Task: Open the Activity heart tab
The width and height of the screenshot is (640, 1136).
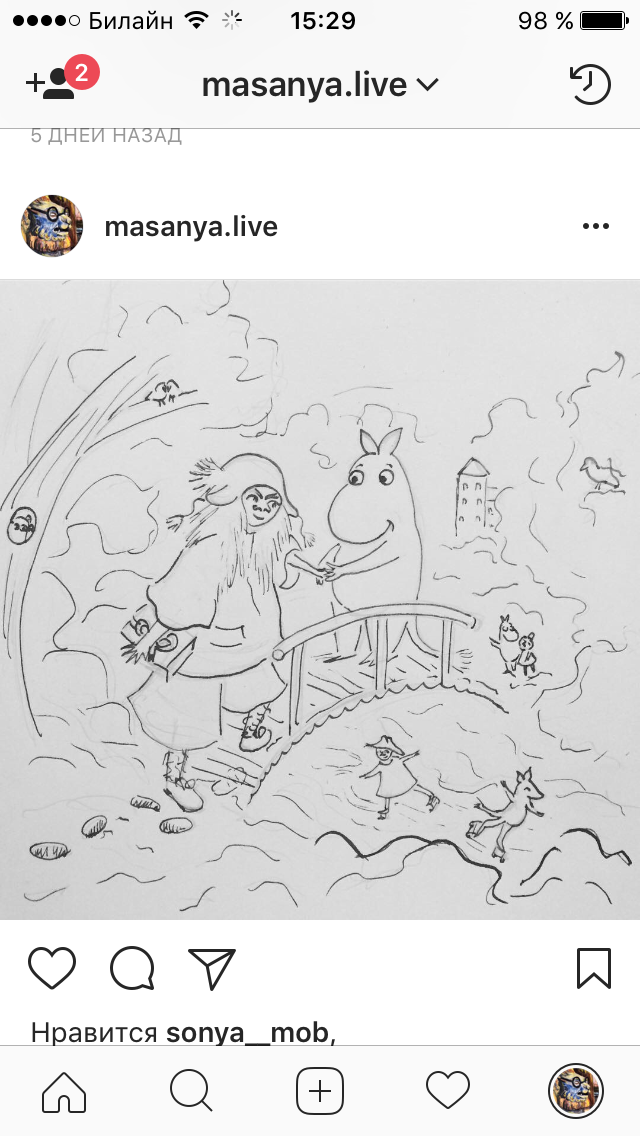Action: coord(447,1090)
